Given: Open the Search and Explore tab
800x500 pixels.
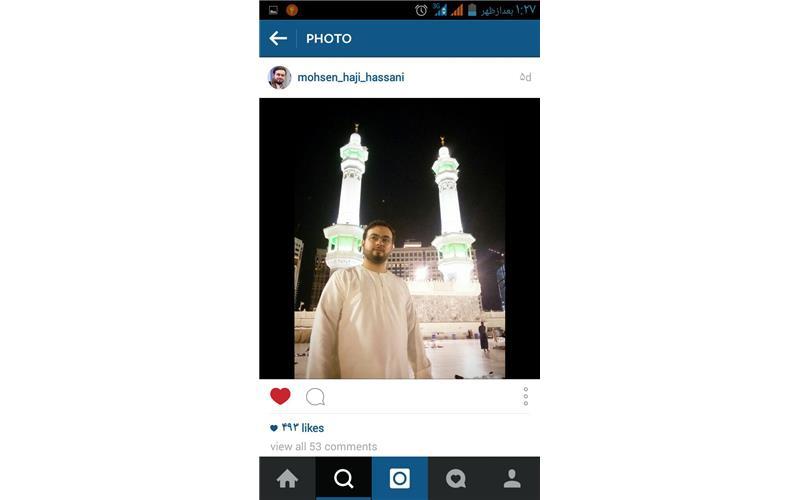Looking at the screenshot, I should tap(343, 479).
